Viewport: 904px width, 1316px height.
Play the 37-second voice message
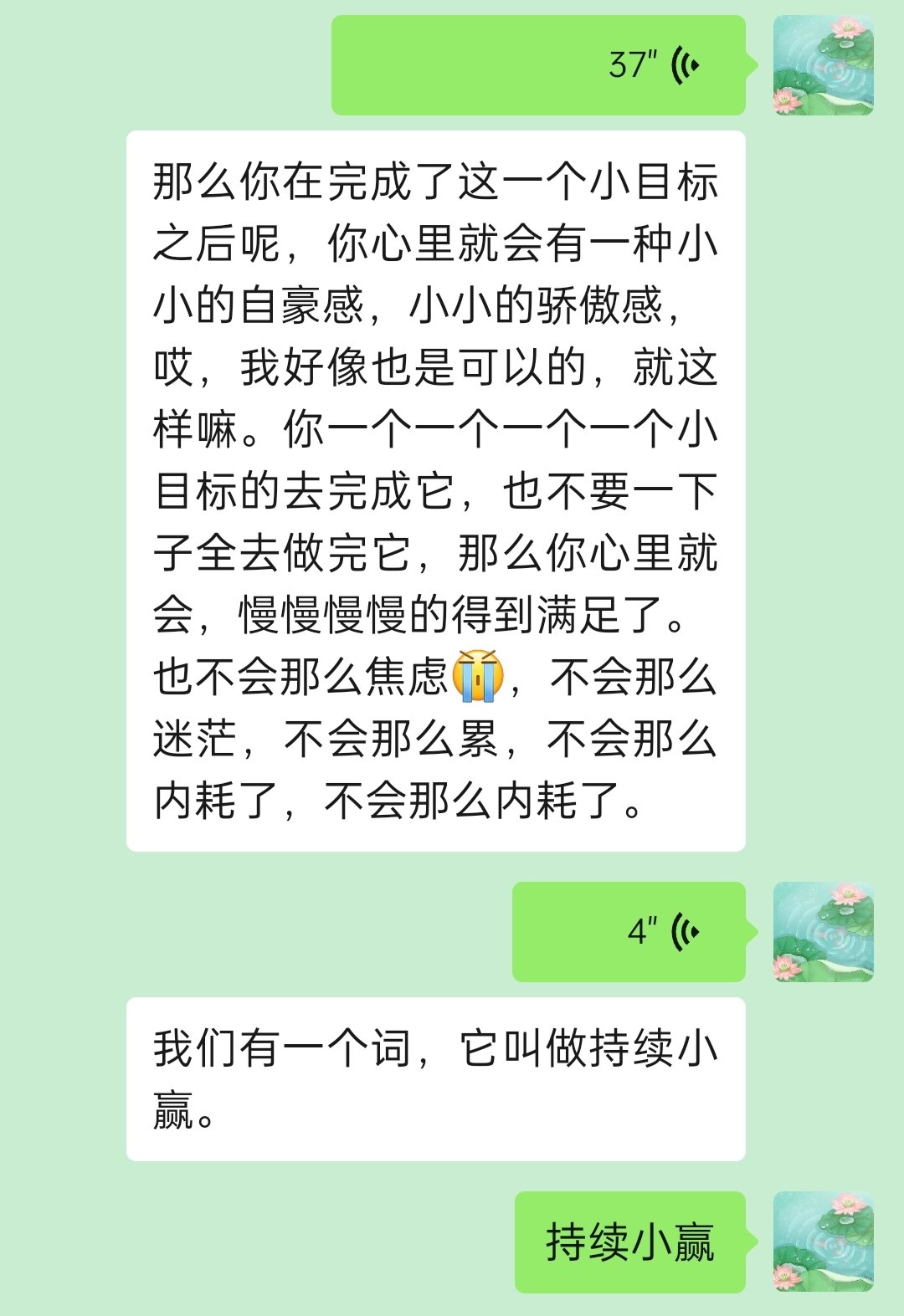pos(538,65)
